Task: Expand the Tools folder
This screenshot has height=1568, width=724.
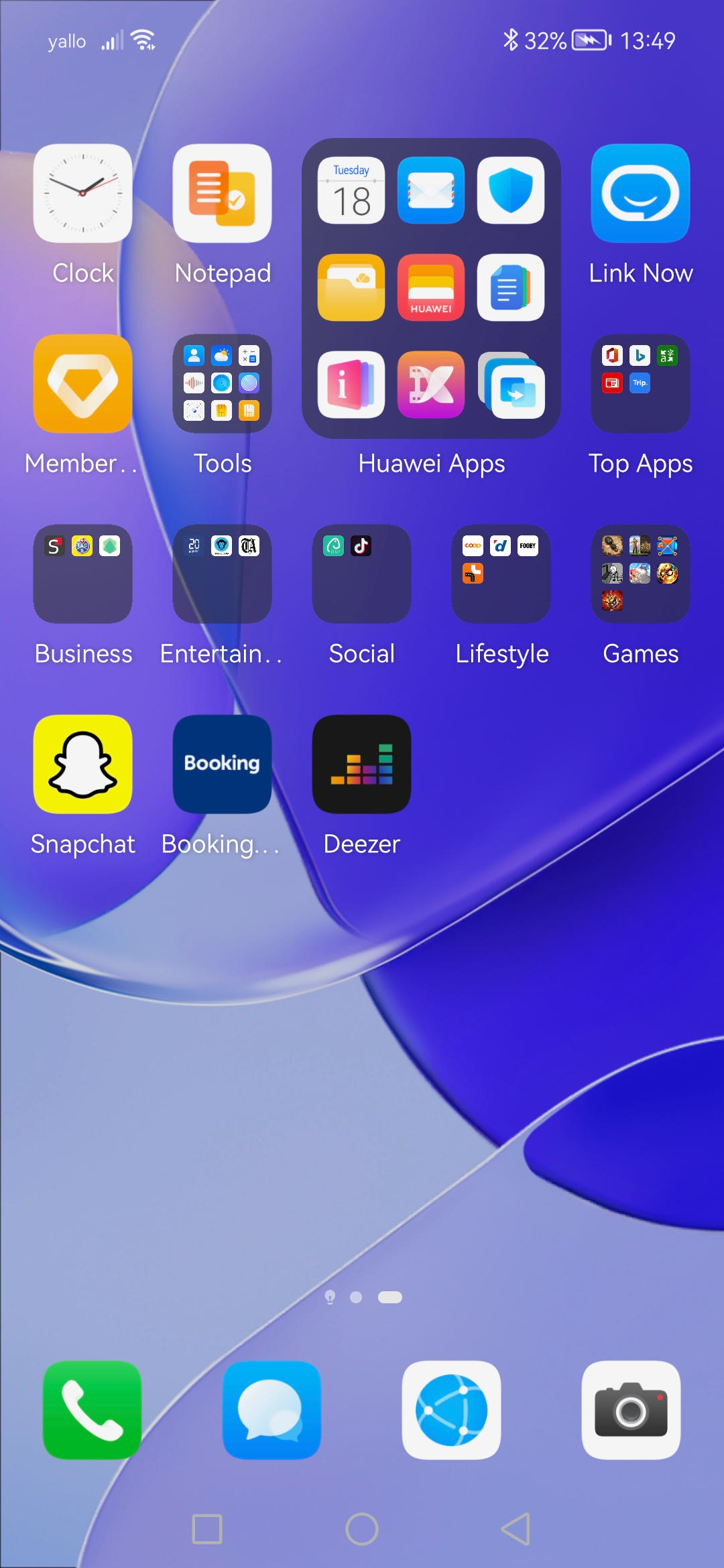Action: (222, 383)
